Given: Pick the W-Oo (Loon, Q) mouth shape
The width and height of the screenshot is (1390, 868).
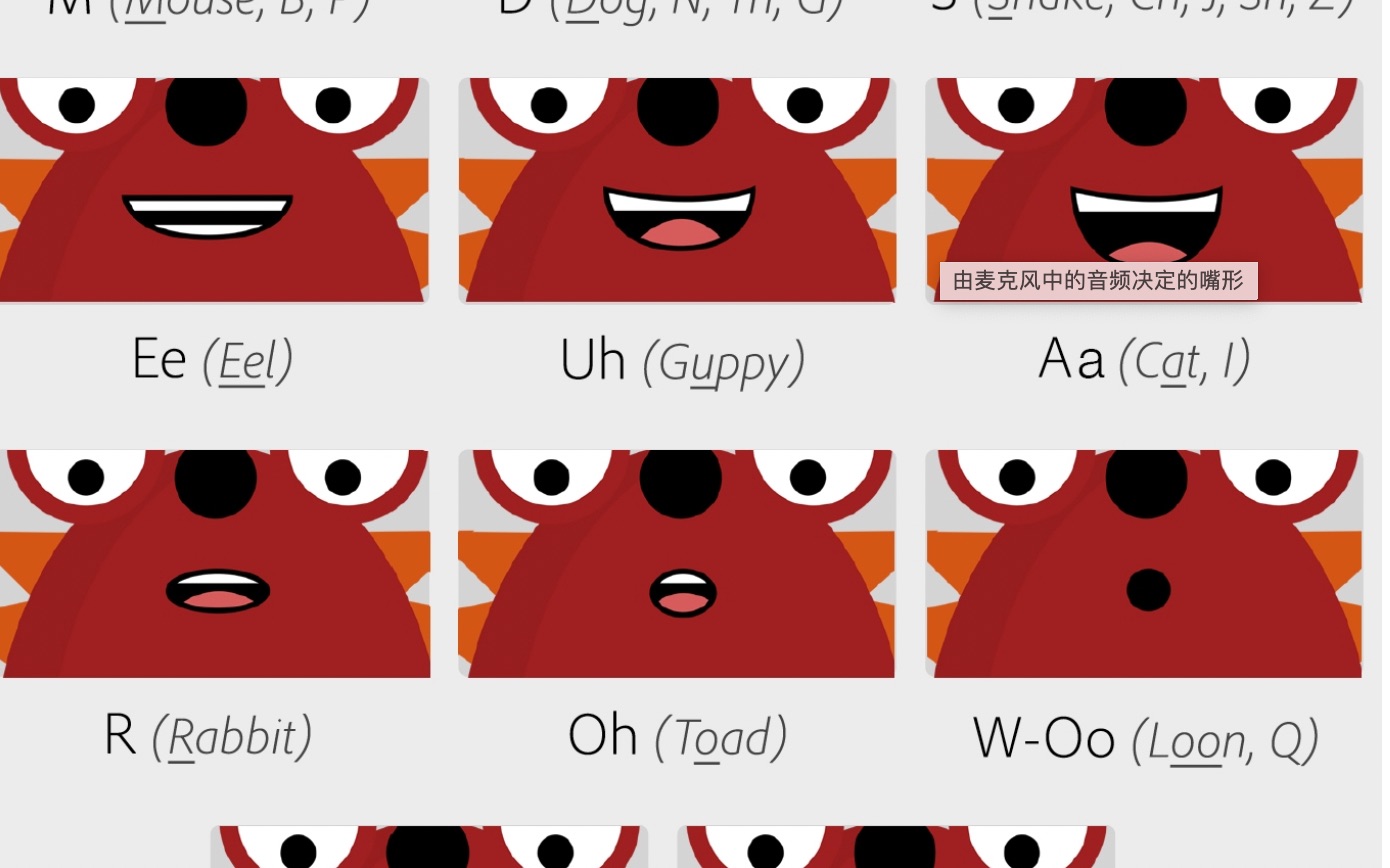Looking at the screenshot, I should point(1143,563).
